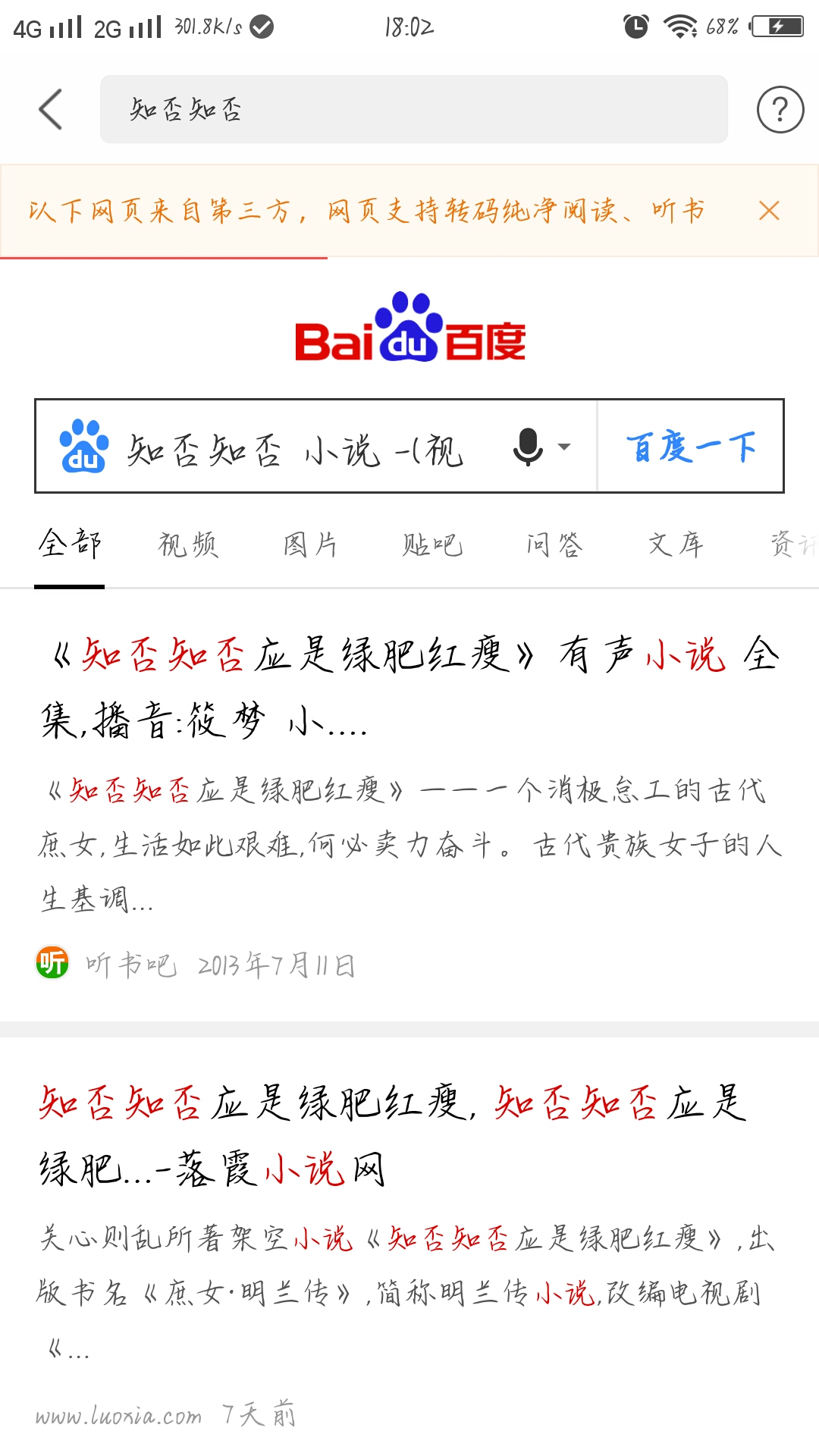Dismiss the third-party webpage notice banner
The width and height of the screenshot is (819, 1456).
tap(769, 211)
